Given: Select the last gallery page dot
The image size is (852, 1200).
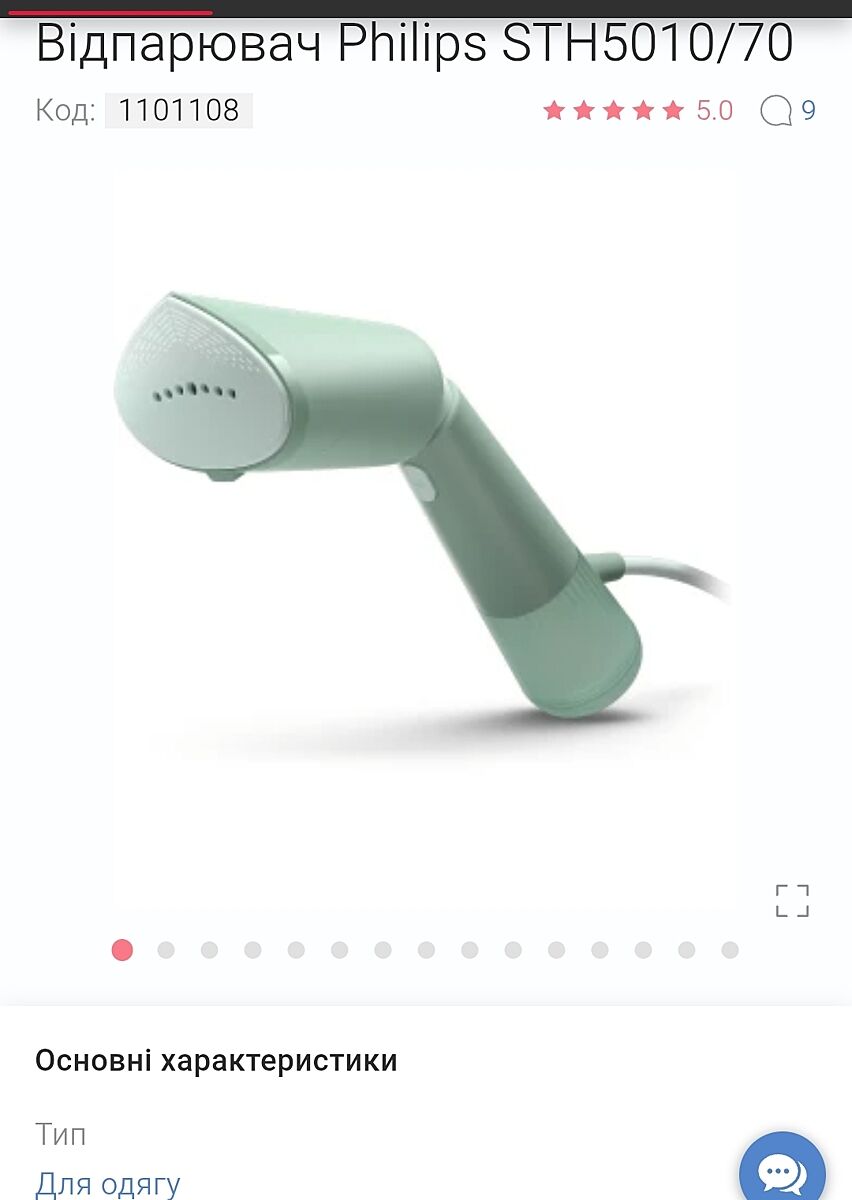Looking at the screenshot, I should coord(730,950).
